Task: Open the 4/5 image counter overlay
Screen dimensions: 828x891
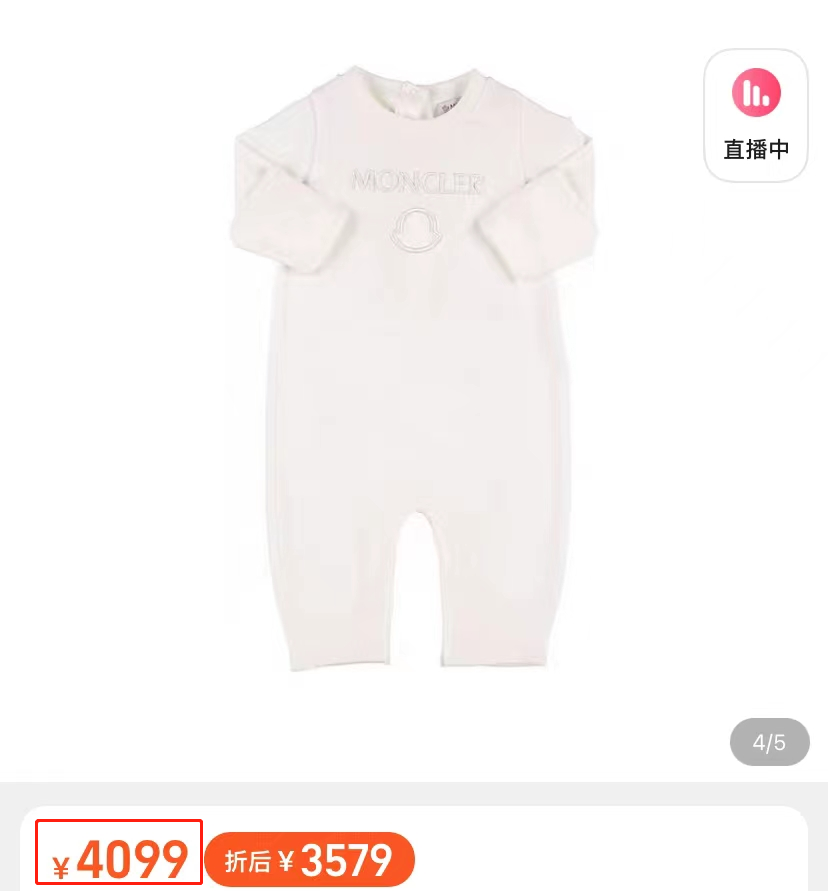Action: (x=770, y=742)
